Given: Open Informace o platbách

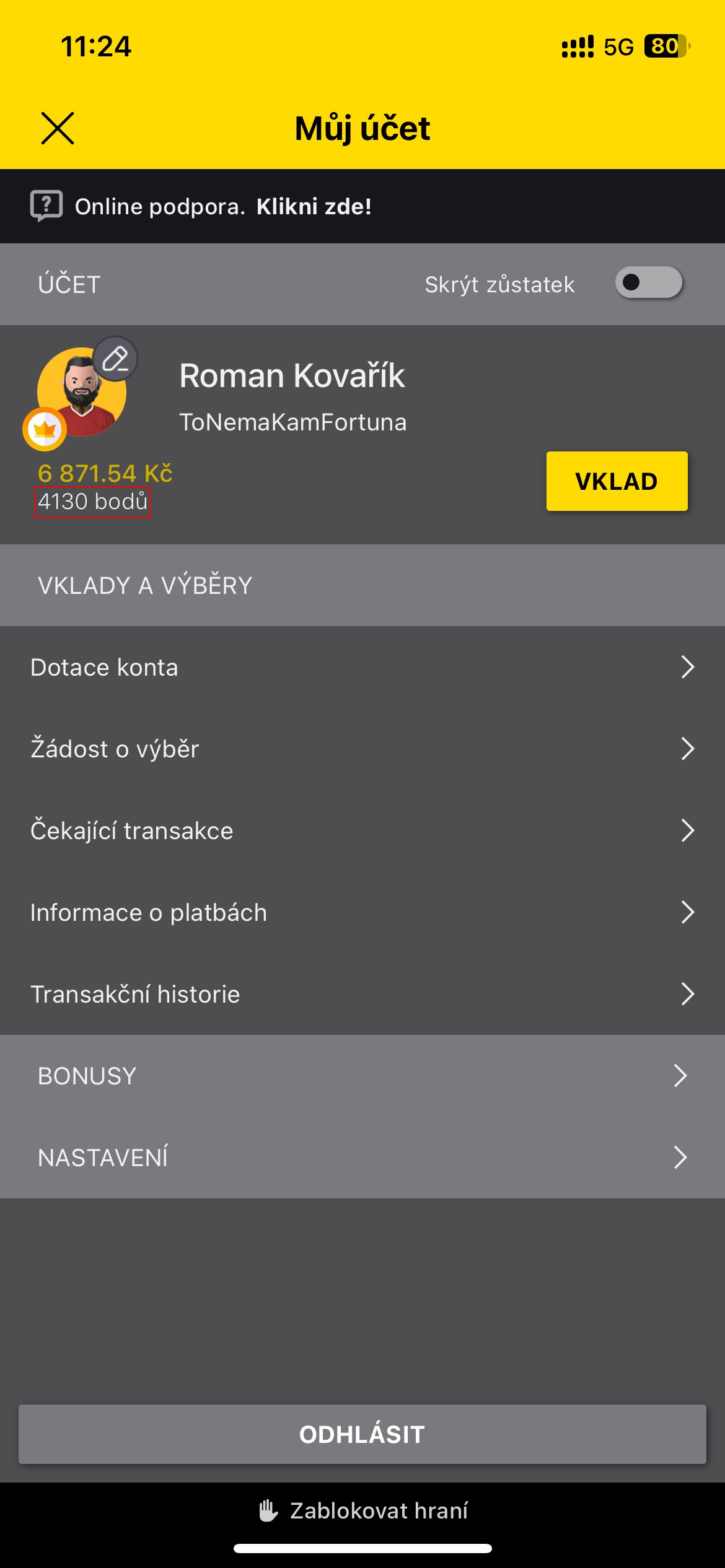Looking at the screenshot, I should point(362,912).
